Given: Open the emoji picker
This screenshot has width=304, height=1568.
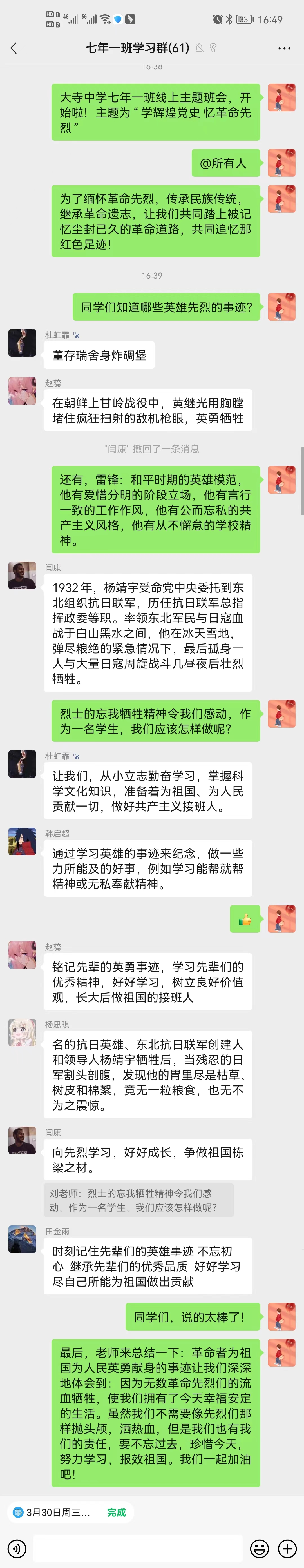Looking at the screenshot, I should coord(260,1548).
